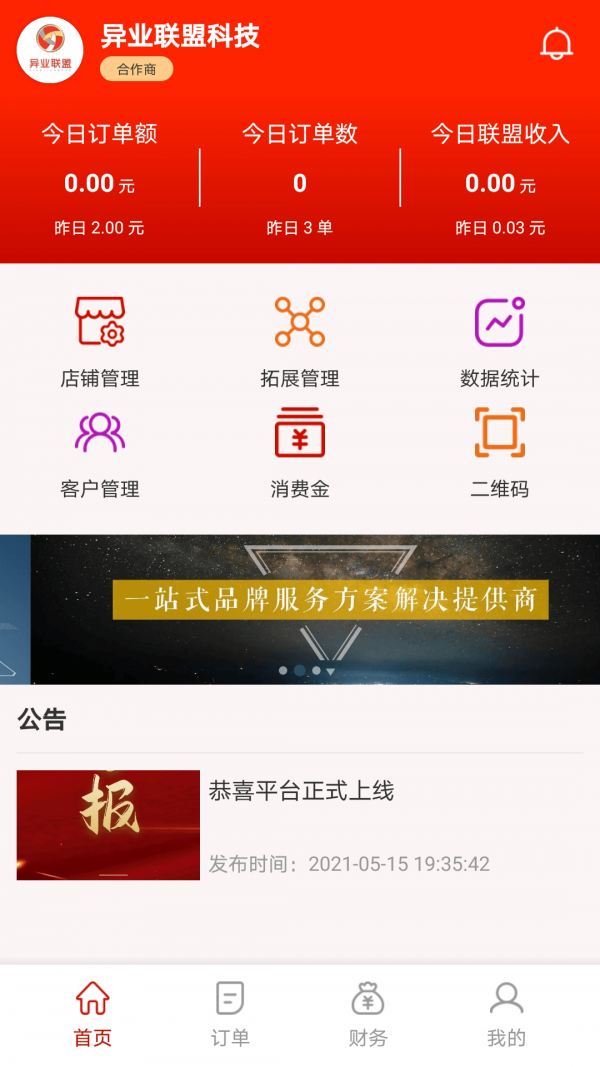Image resolution: width=600 pixels, height=1067 pixels.
Task: Open 拓展管理 expansion management
Action: 300,340
